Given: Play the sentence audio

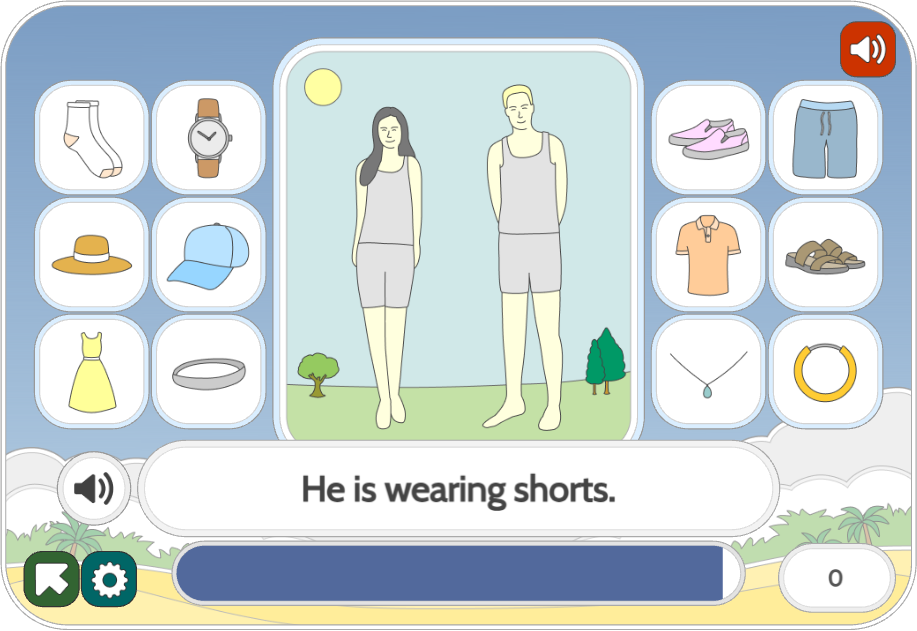Looking at the screenshot, I should pos(94,489).
